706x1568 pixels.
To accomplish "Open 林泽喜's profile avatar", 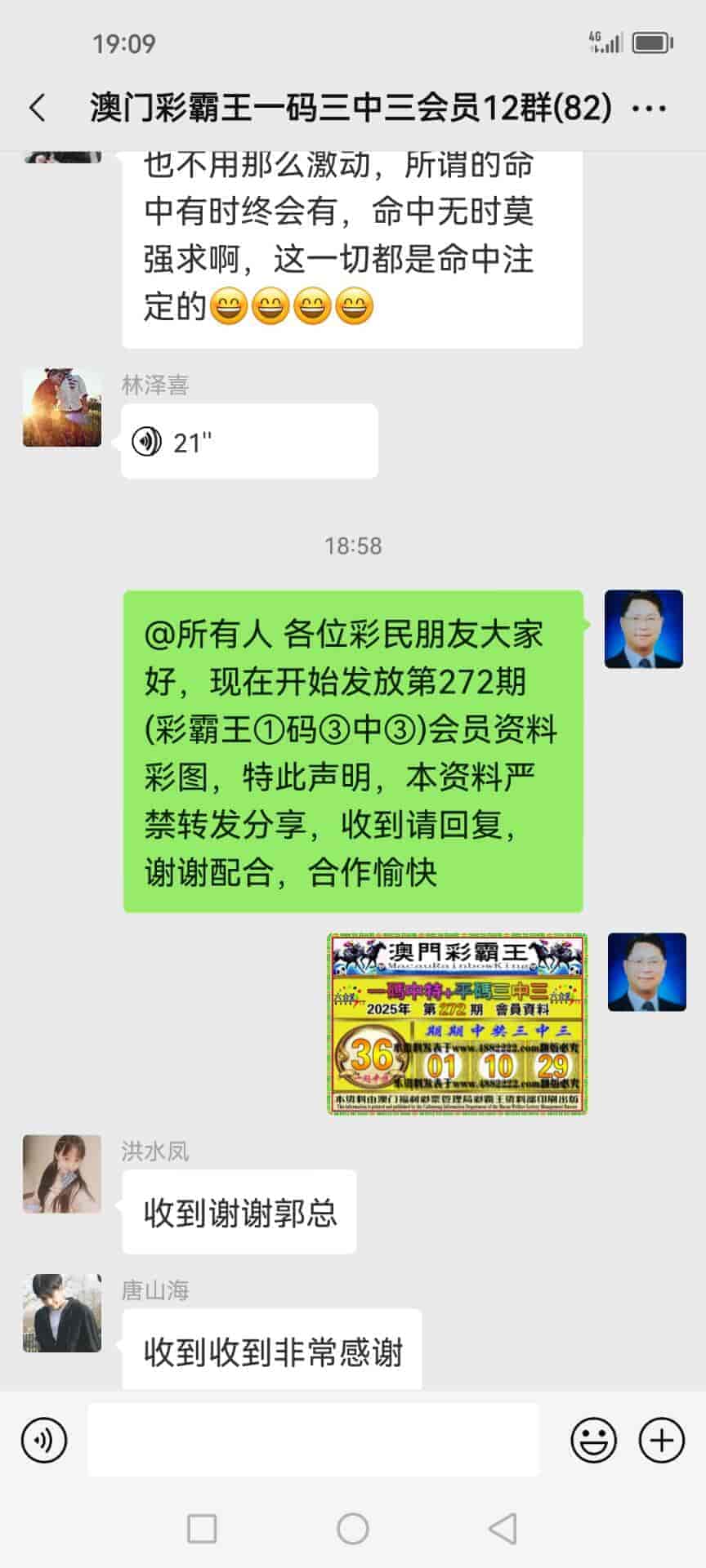I will coord(62,408).
